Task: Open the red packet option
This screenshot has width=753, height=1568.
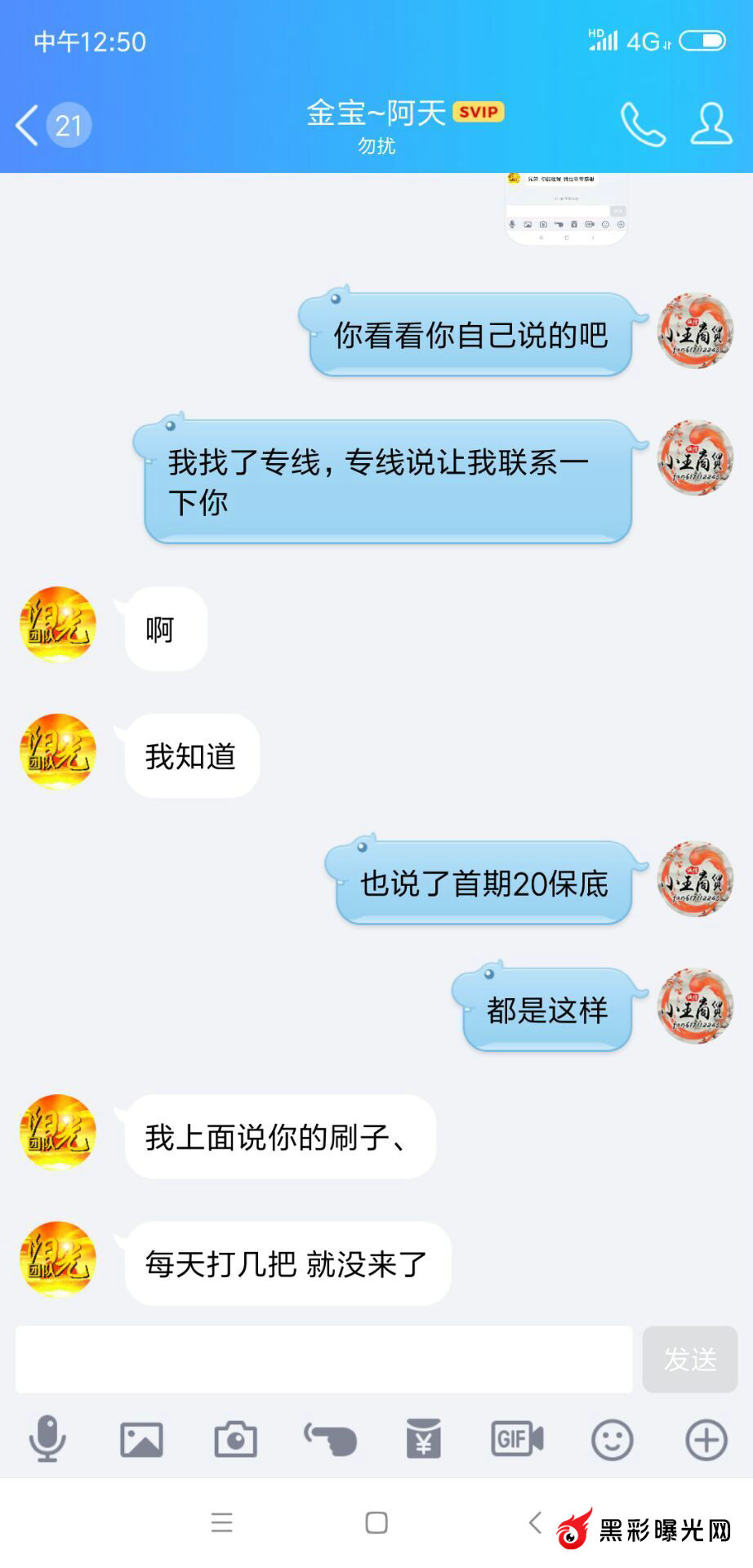Action: coord(424,1439)
